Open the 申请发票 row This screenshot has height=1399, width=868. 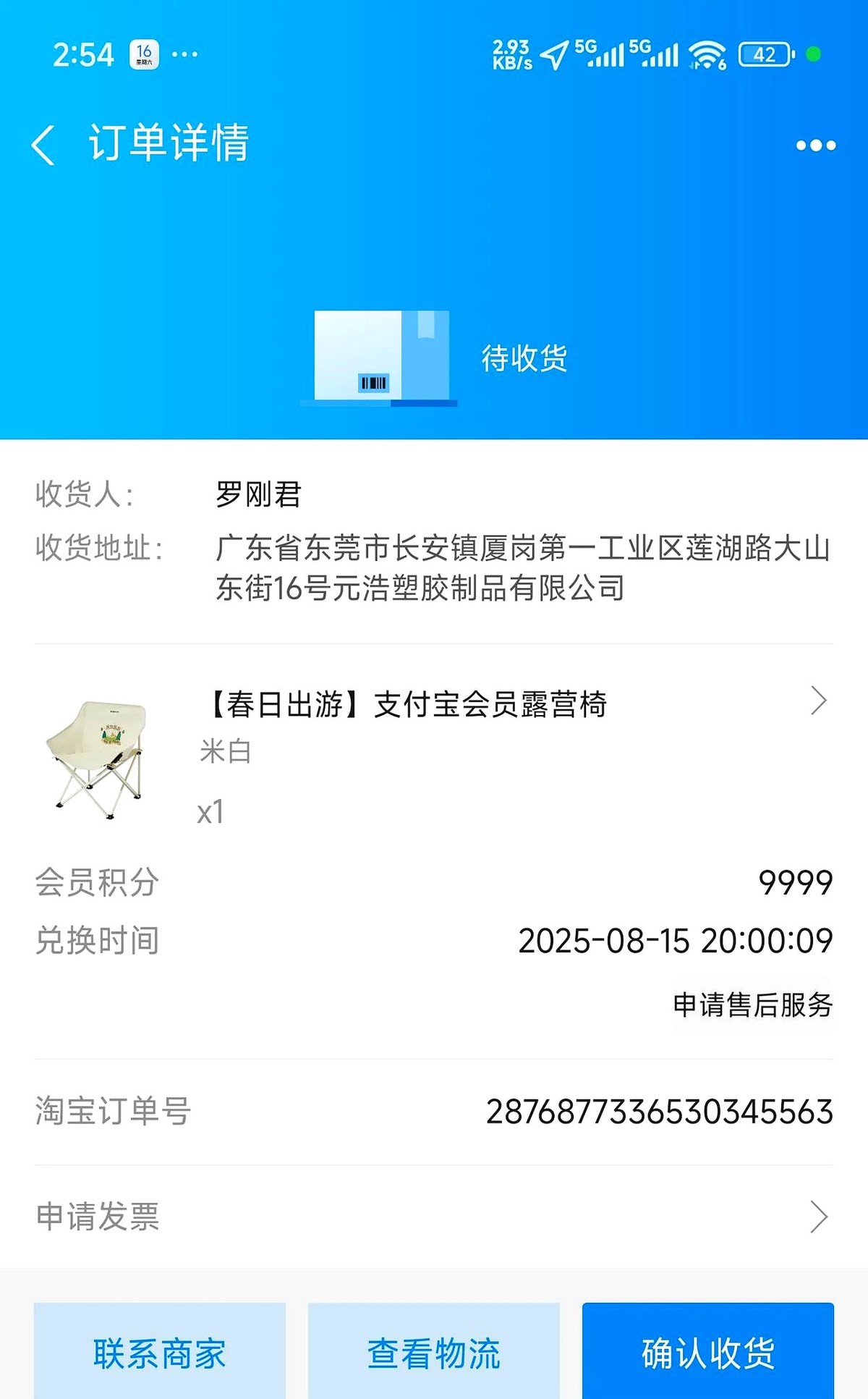pos(434,1217)
